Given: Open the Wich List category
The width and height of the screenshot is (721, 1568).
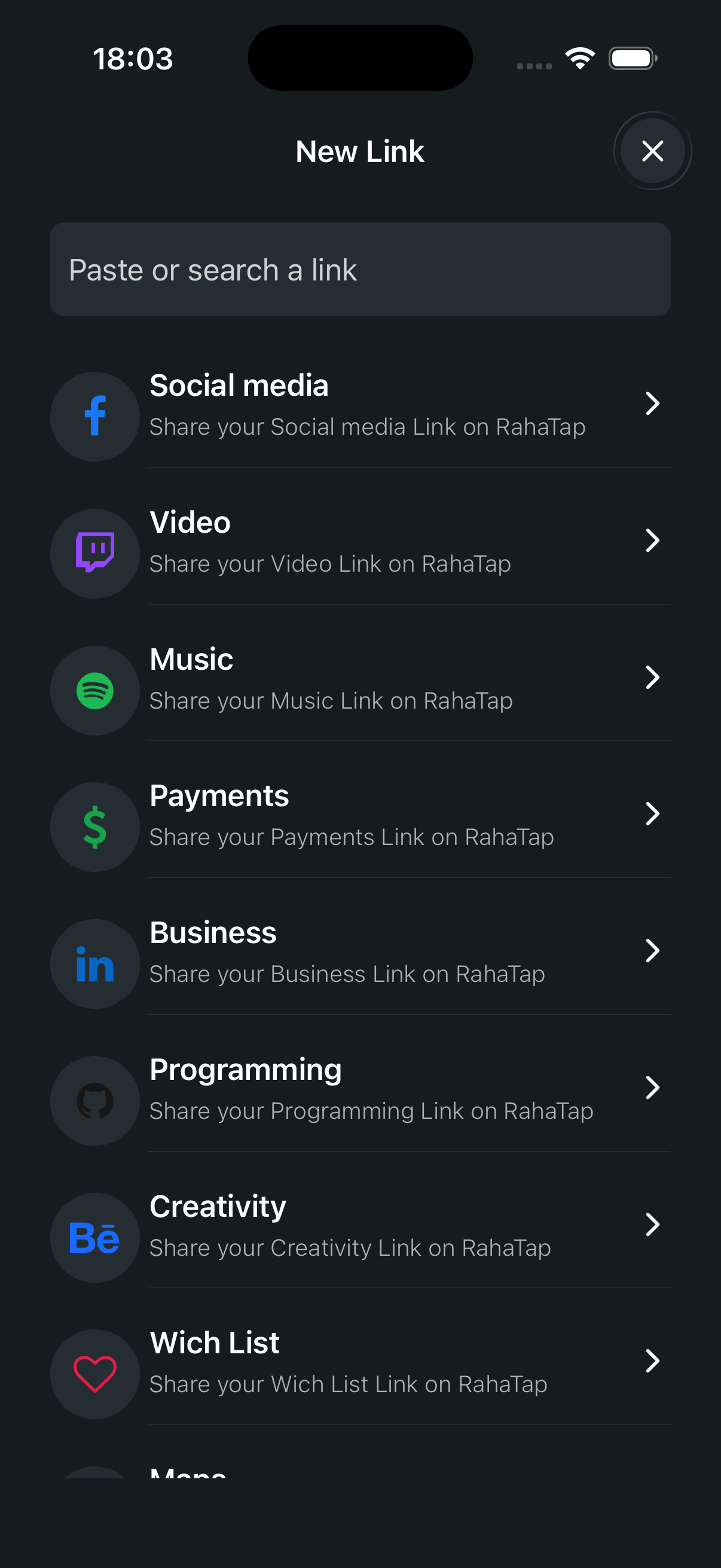Looking at the screenshot, I should 360,1362.
